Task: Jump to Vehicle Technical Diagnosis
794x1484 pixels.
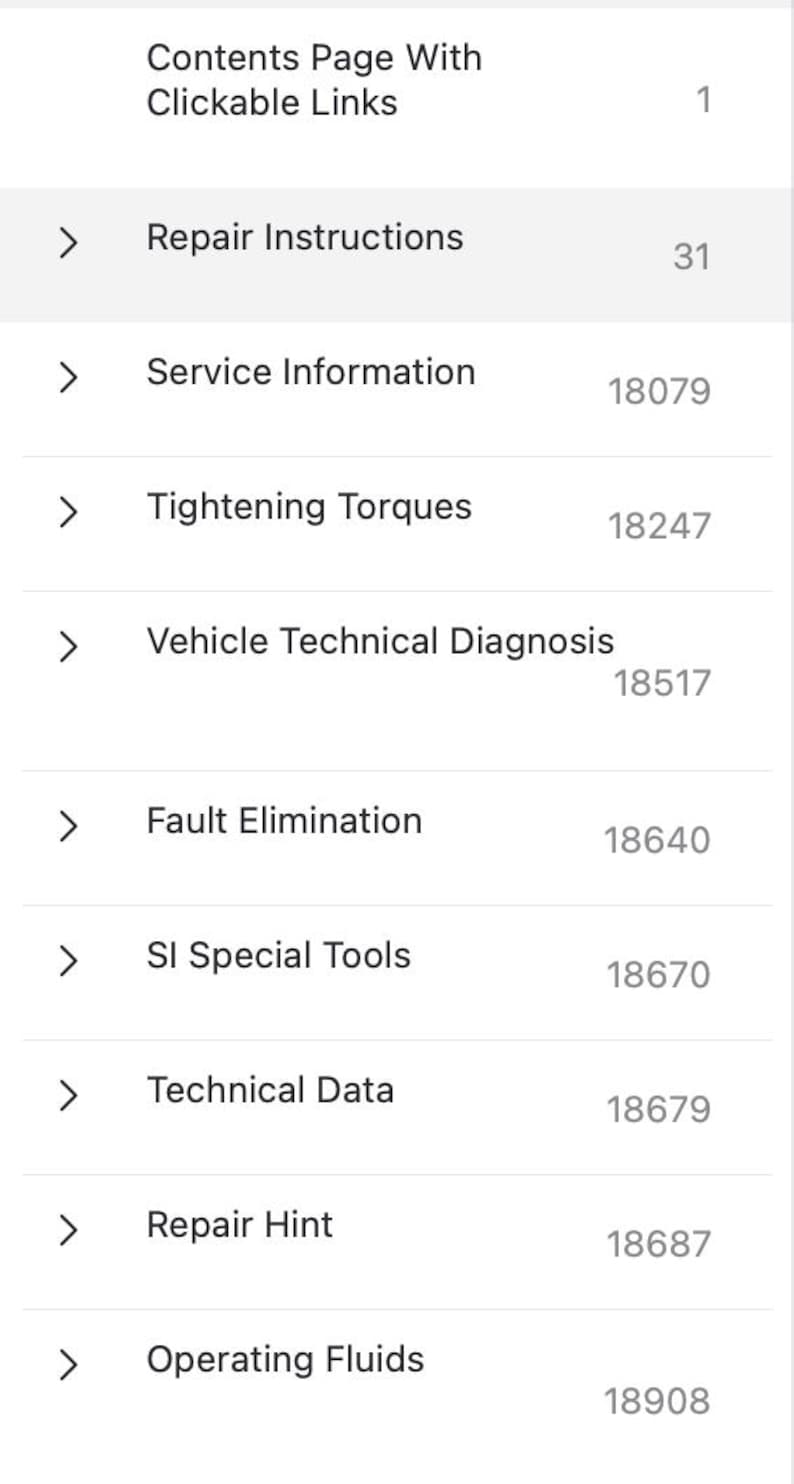Action: 380,641
